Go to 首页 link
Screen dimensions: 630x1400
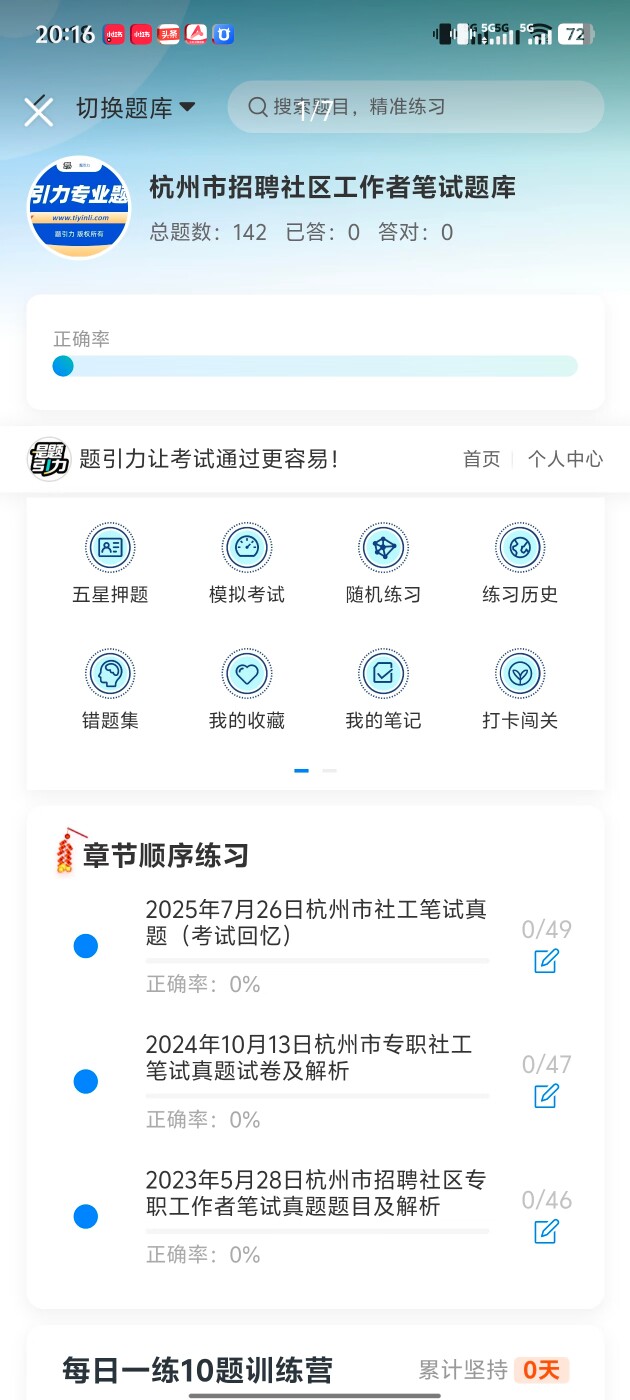[x=481, y=459]
